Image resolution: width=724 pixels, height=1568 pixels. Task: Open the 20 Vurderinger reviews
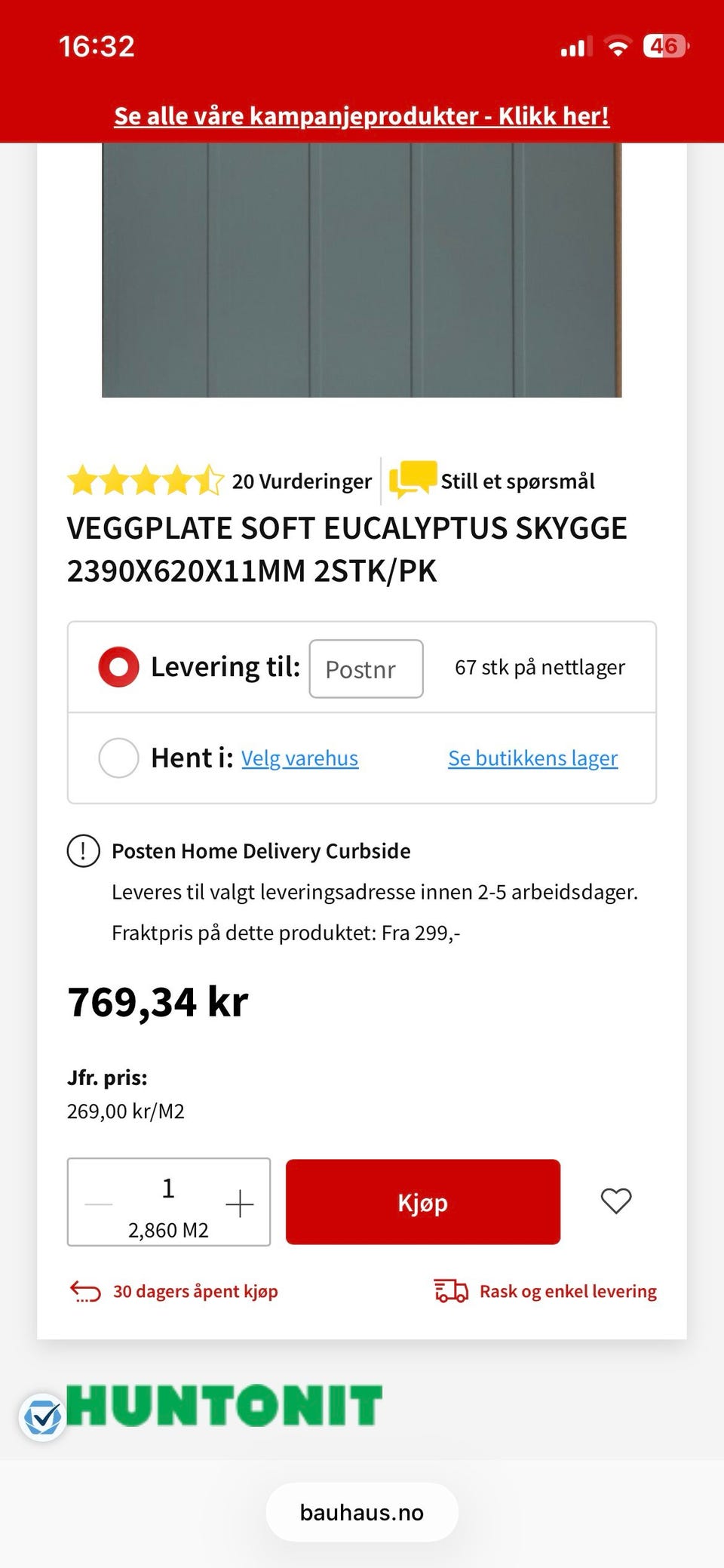[301, 481]
